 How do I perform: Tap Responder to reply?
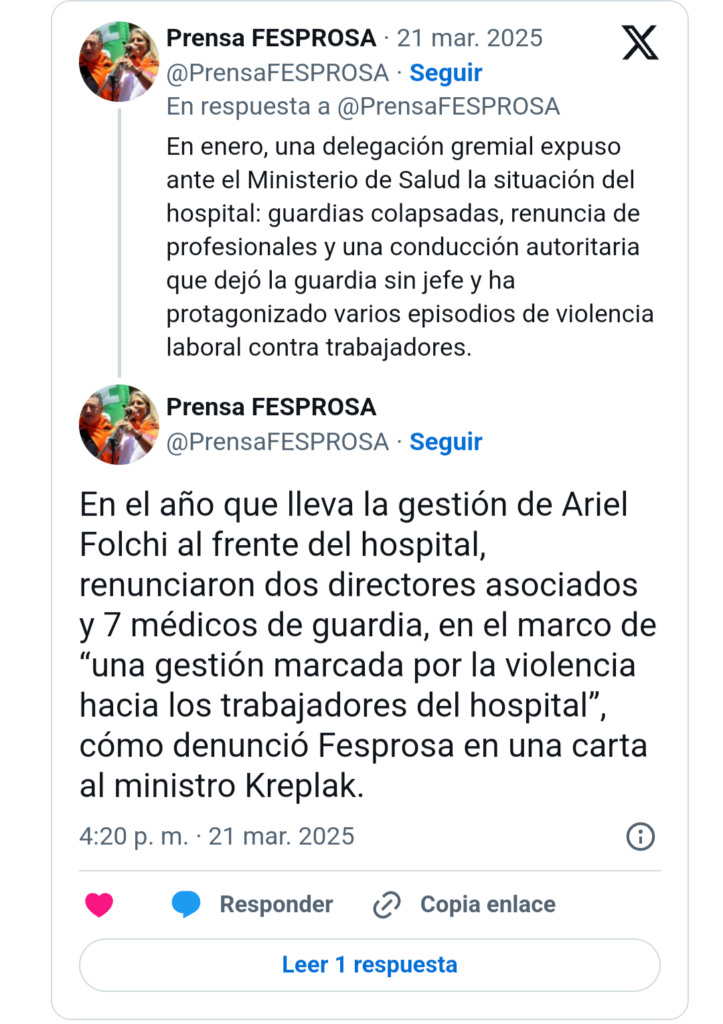[x=253, y=905]
